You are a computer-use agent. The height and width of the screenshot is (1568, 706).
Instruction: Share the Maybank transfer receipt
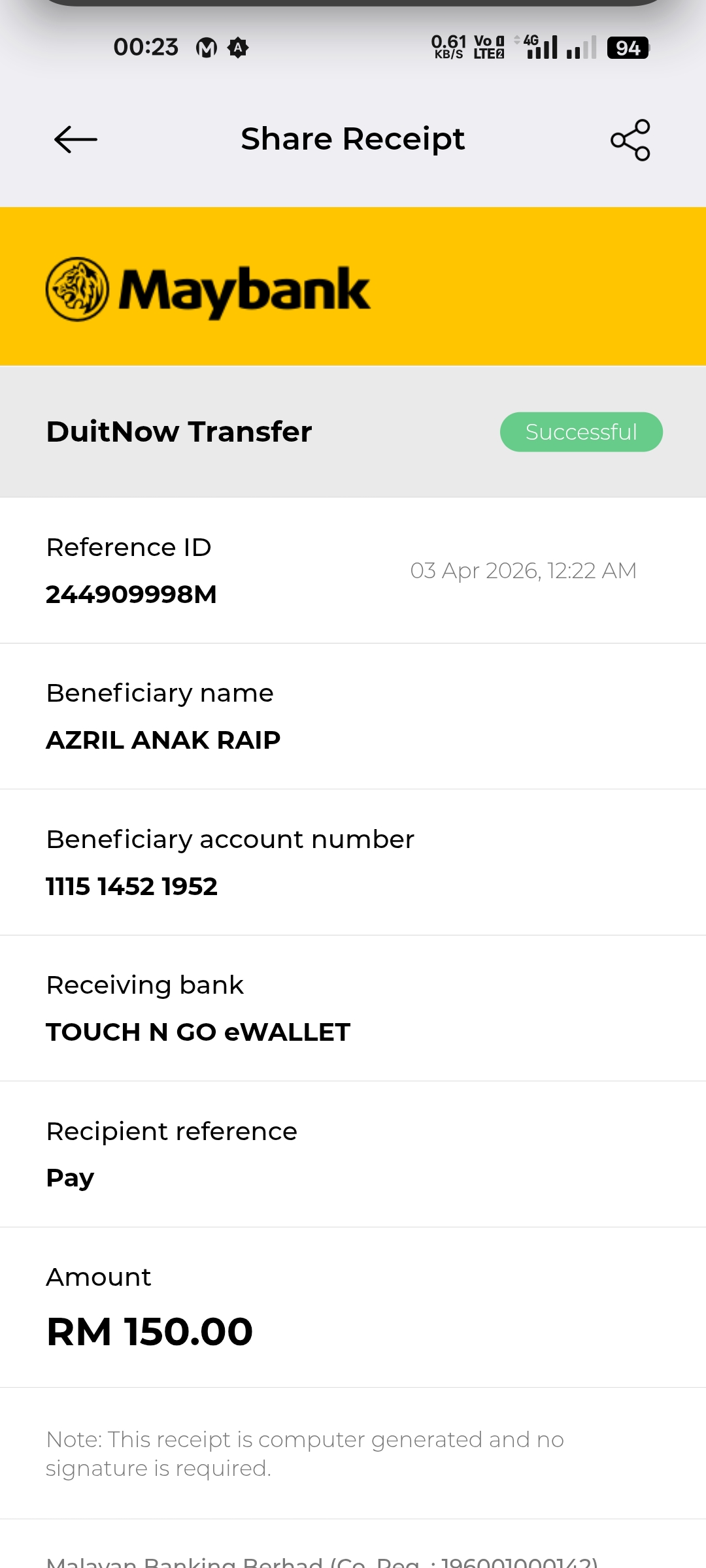point(630,140)
